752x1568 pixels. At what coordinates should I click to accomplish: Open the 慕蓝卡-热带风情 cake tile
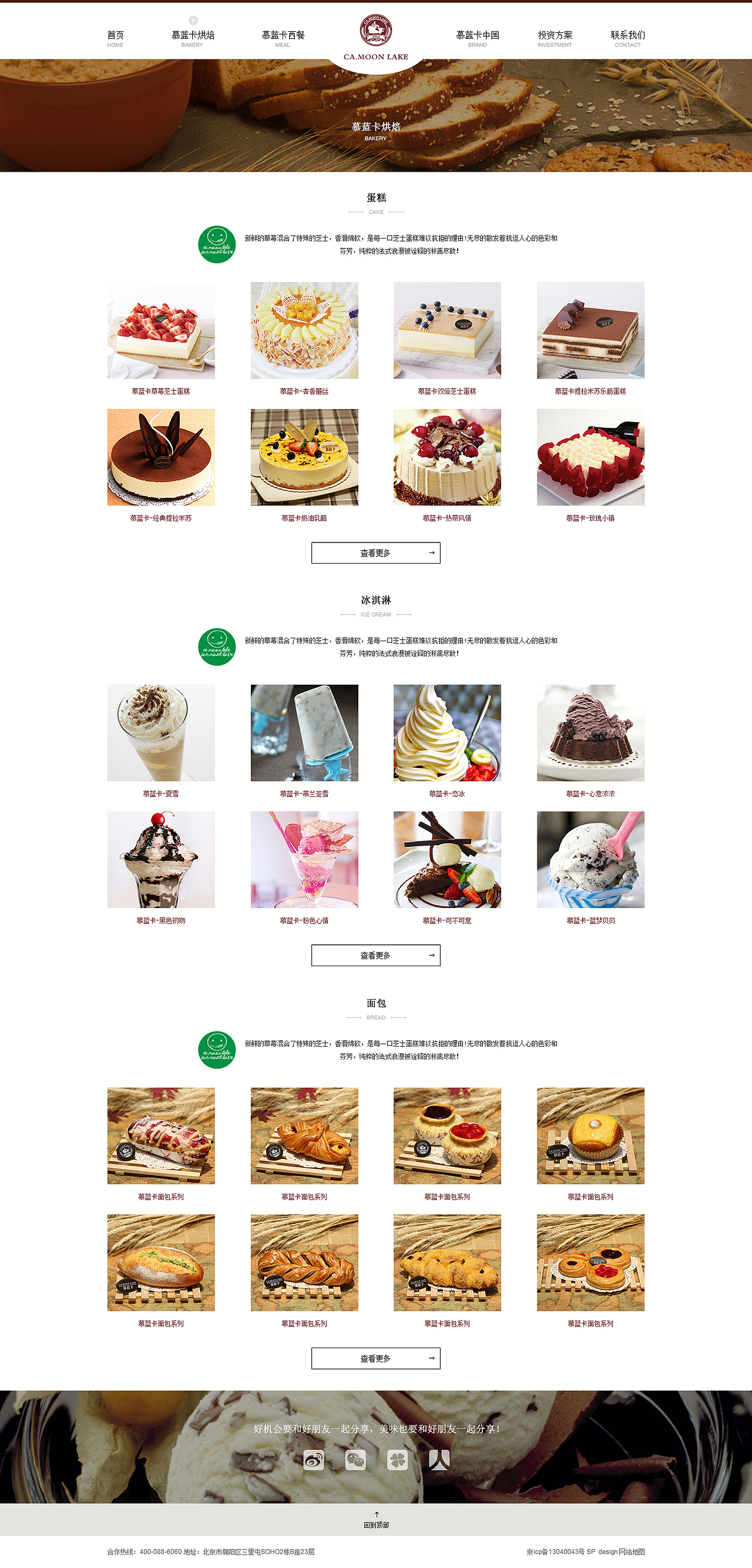click(x=447, y=457)
